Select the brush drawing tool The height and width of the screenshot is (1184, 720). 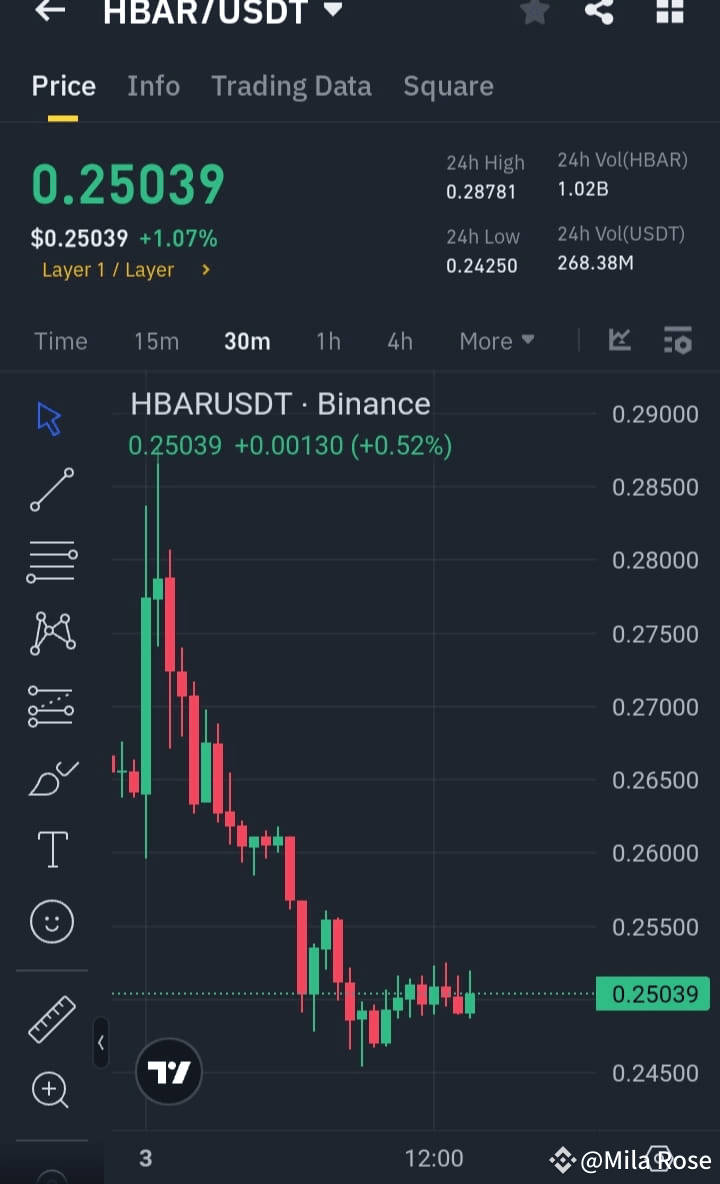(x=50, y=777)
